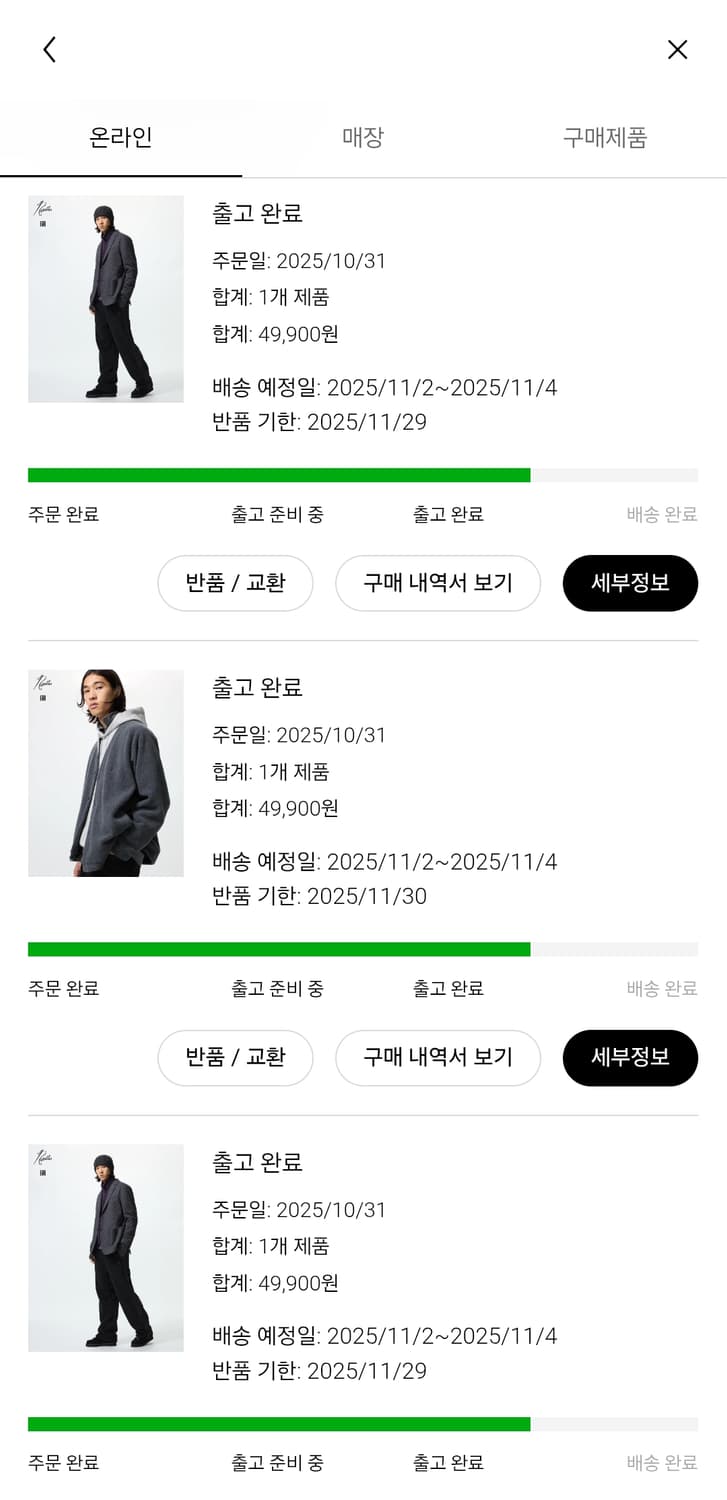Viewport: 727px width, 1500px height.
Task: Select the 온라인 tab
Action: click(120, 138)
